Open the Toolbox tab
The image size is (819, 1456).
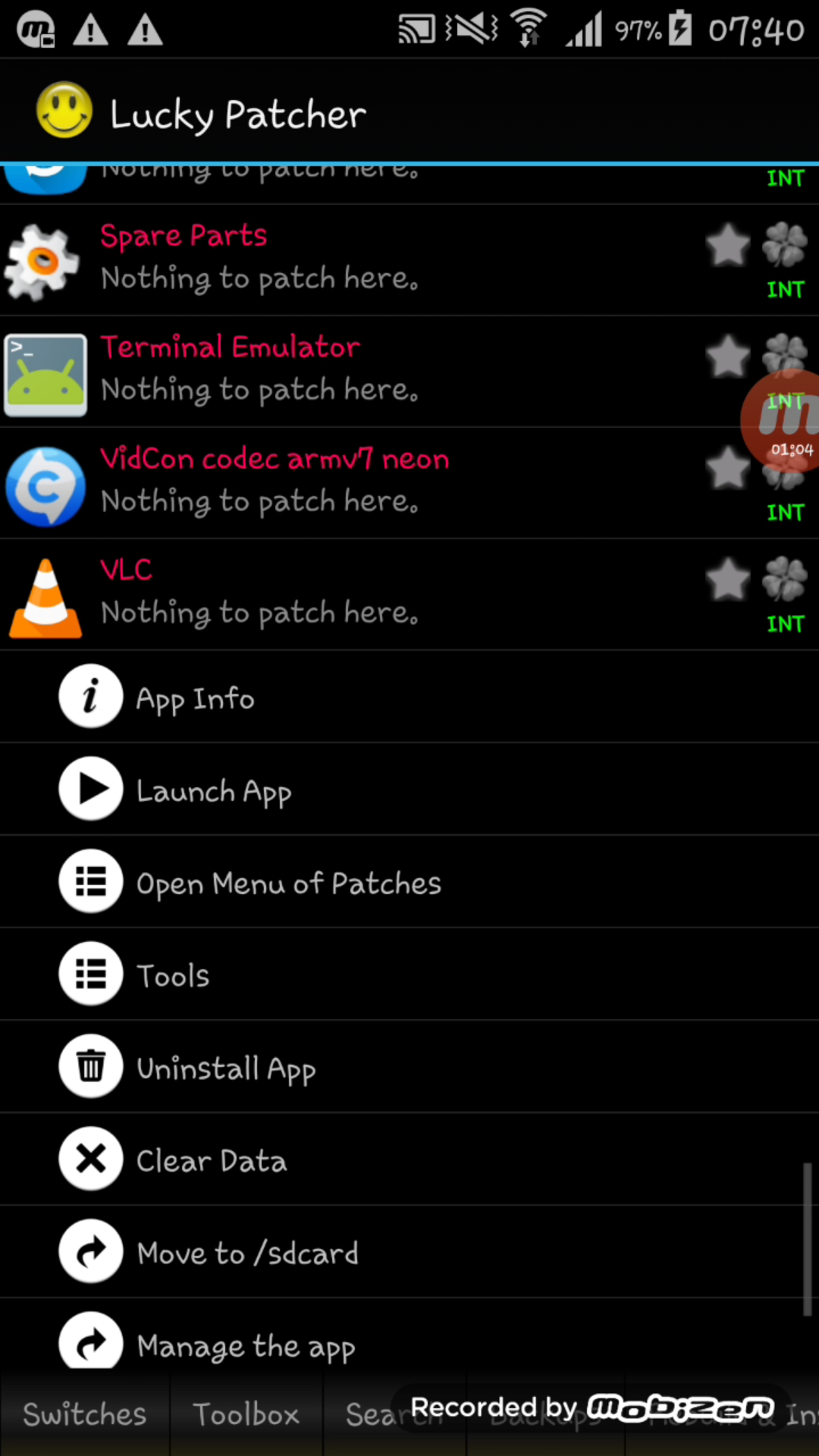tap(246, 1415)
